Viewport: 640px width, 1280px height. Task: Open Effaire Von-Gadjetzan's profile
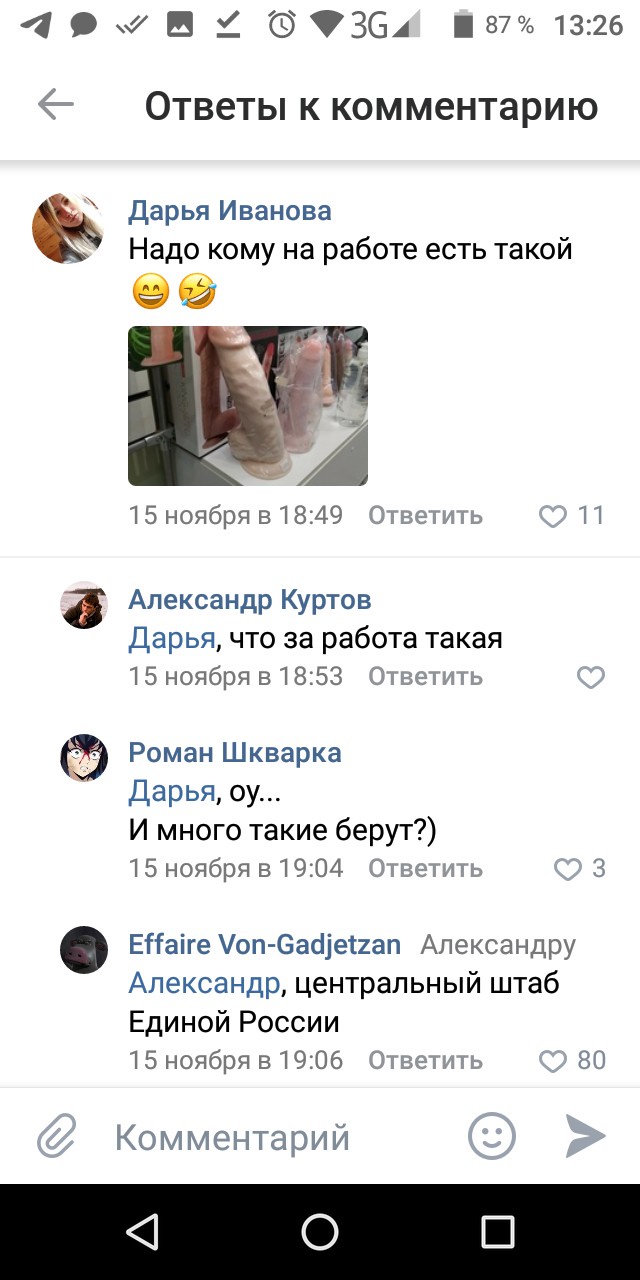(264, 944)
